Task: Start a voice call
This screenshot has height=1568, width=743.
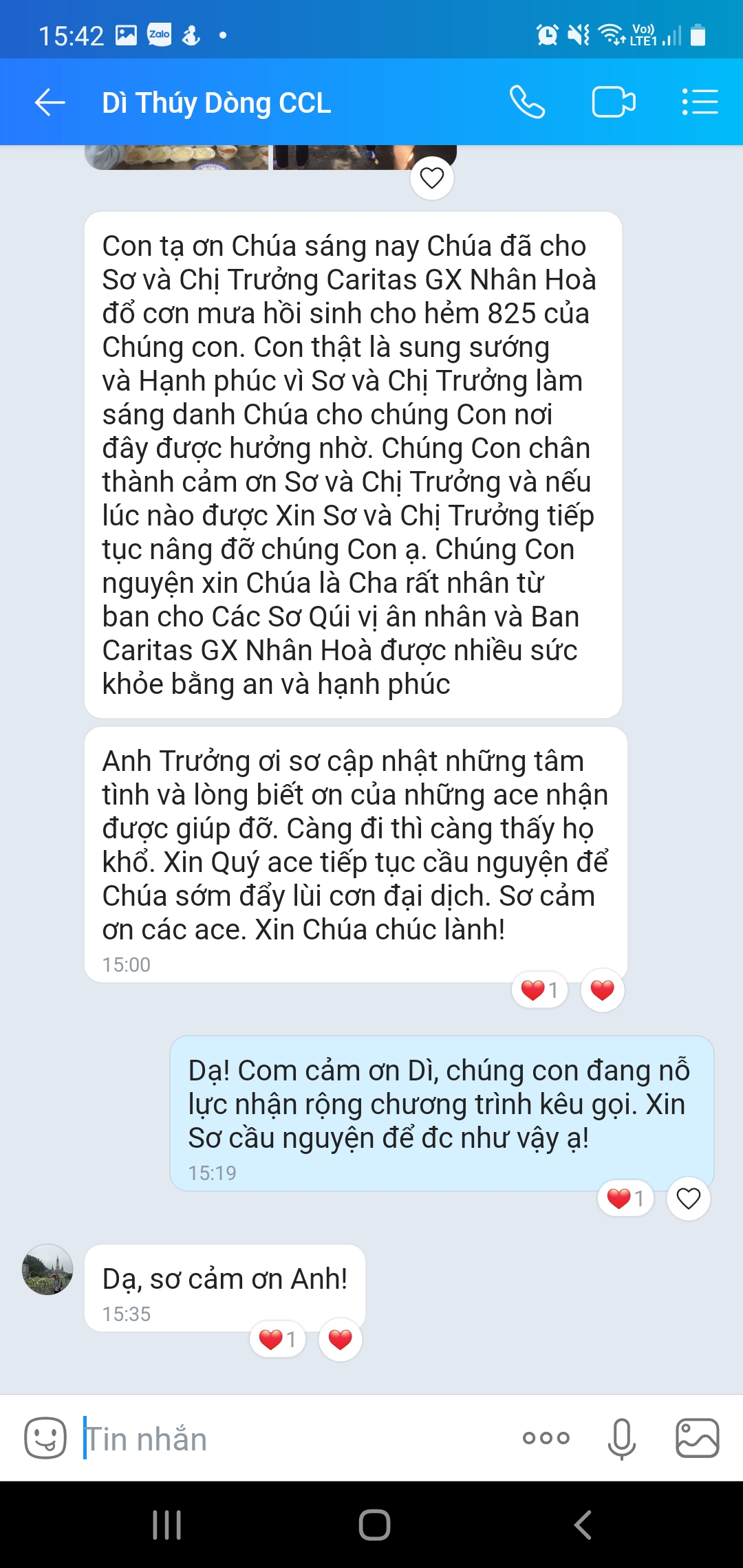Action: 527,102
